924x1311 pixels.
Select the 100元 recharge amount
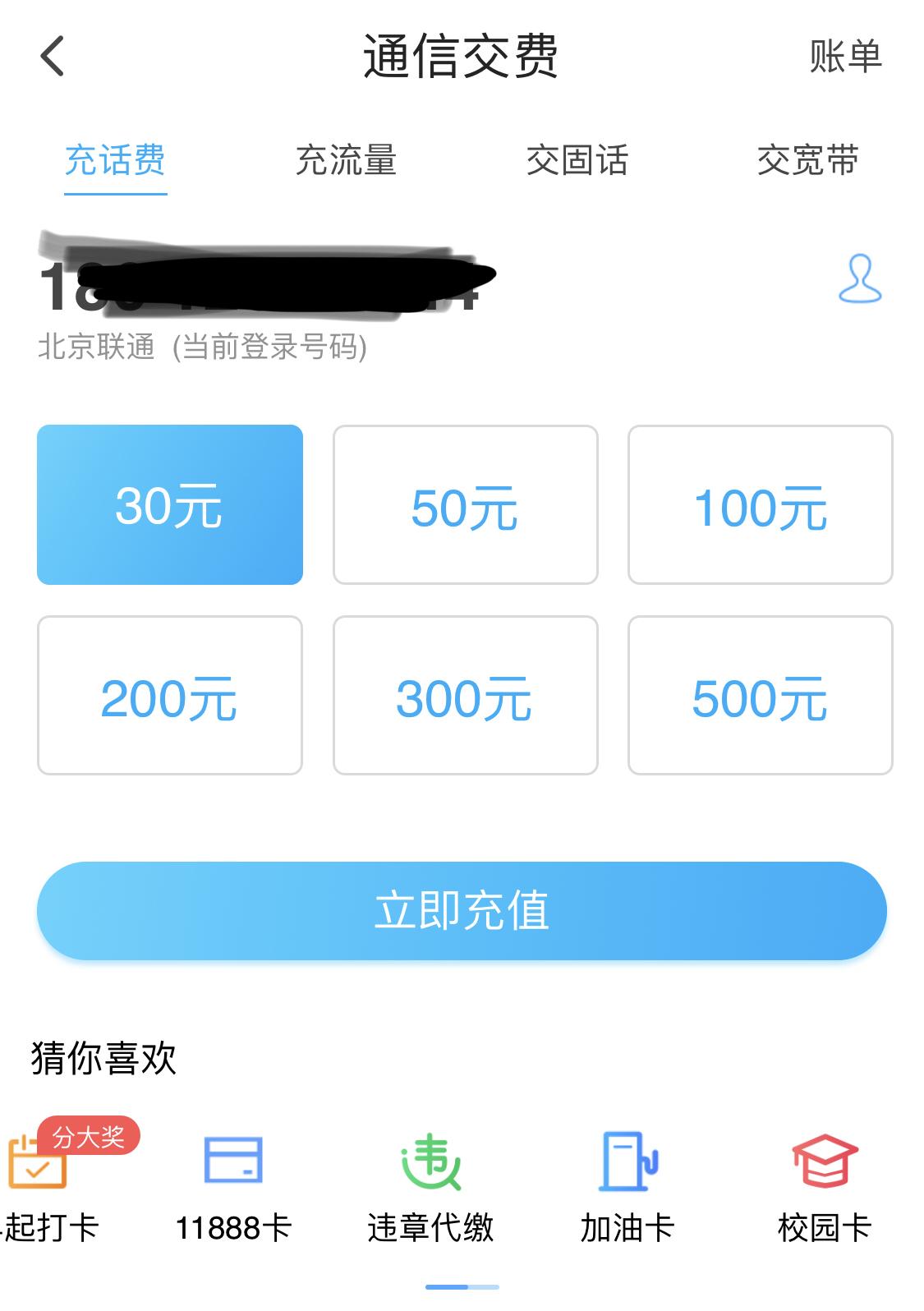coord(761,507)
